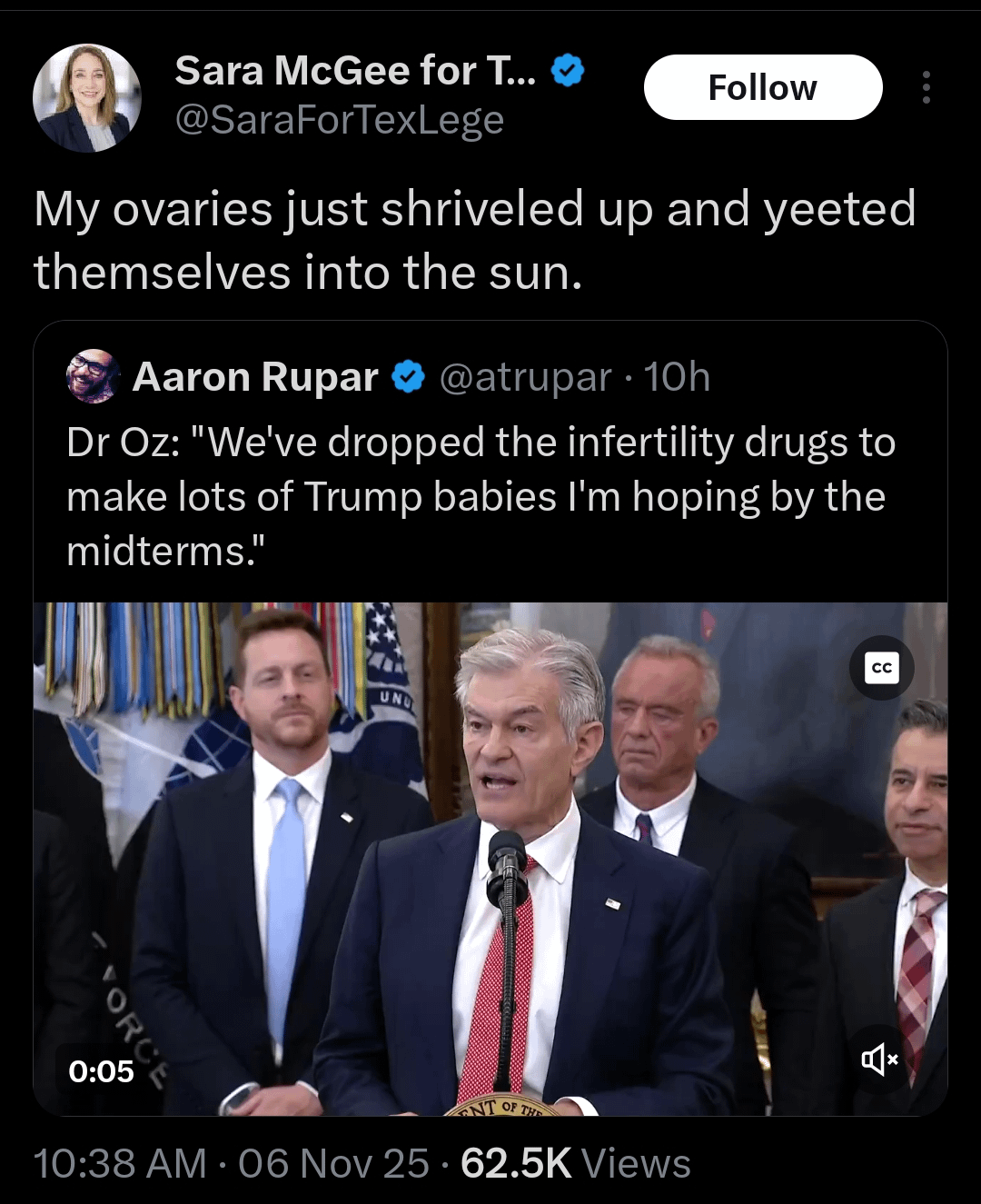
Task: Open the post's three-dot overflow menu
Action: pos(926,87)
